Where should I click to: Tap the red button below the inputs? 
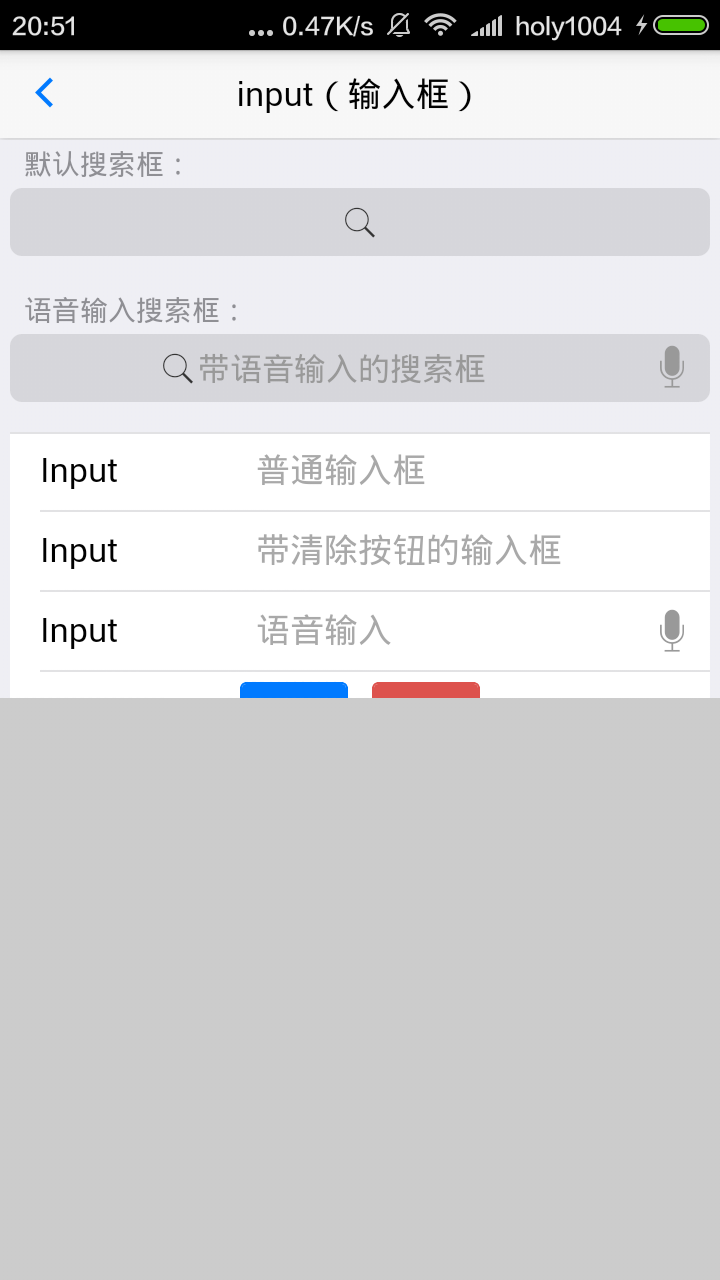click(x=426, y=690)
